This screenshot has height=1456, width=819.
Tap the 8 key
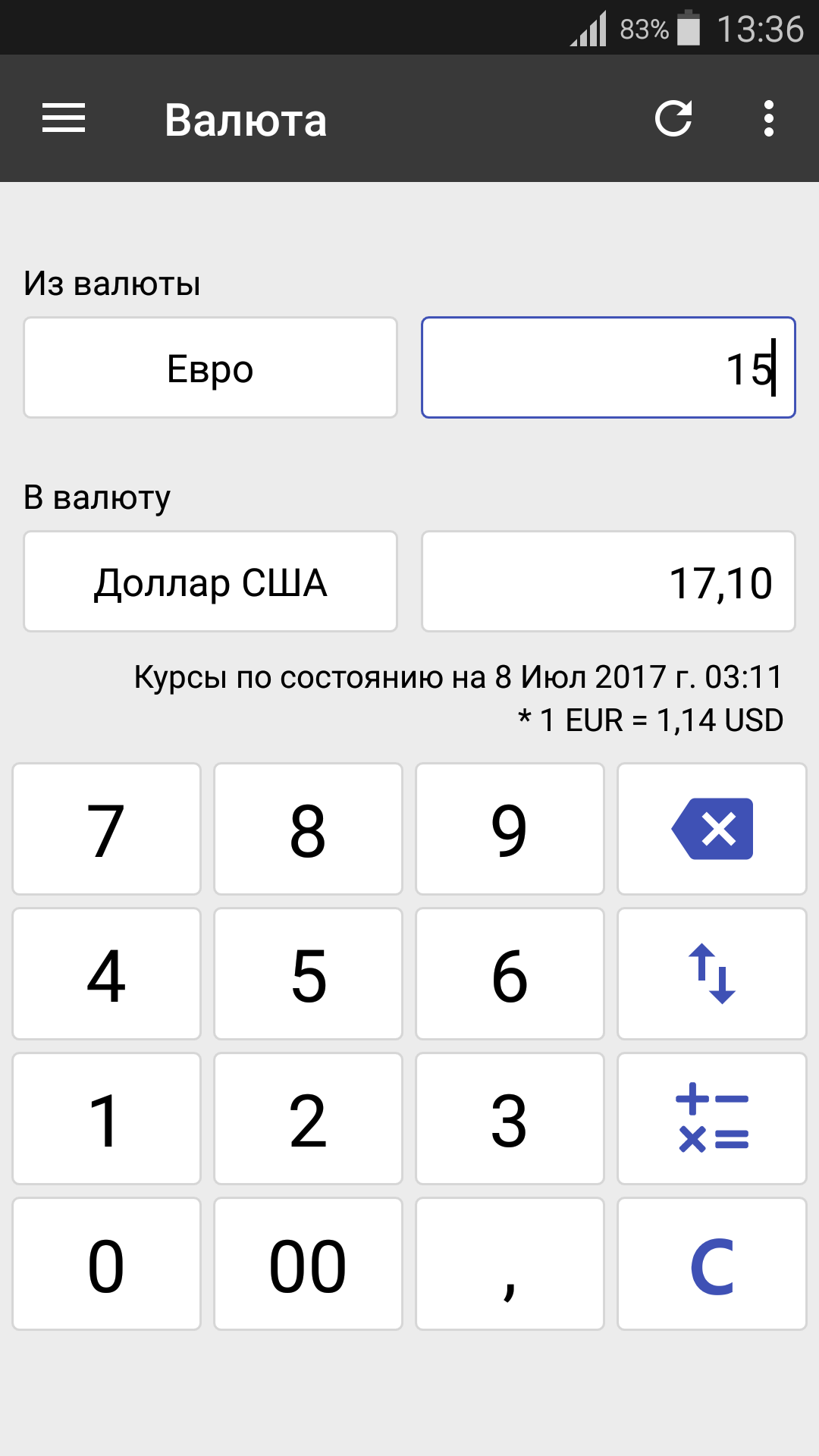click(x=309, y=829)
